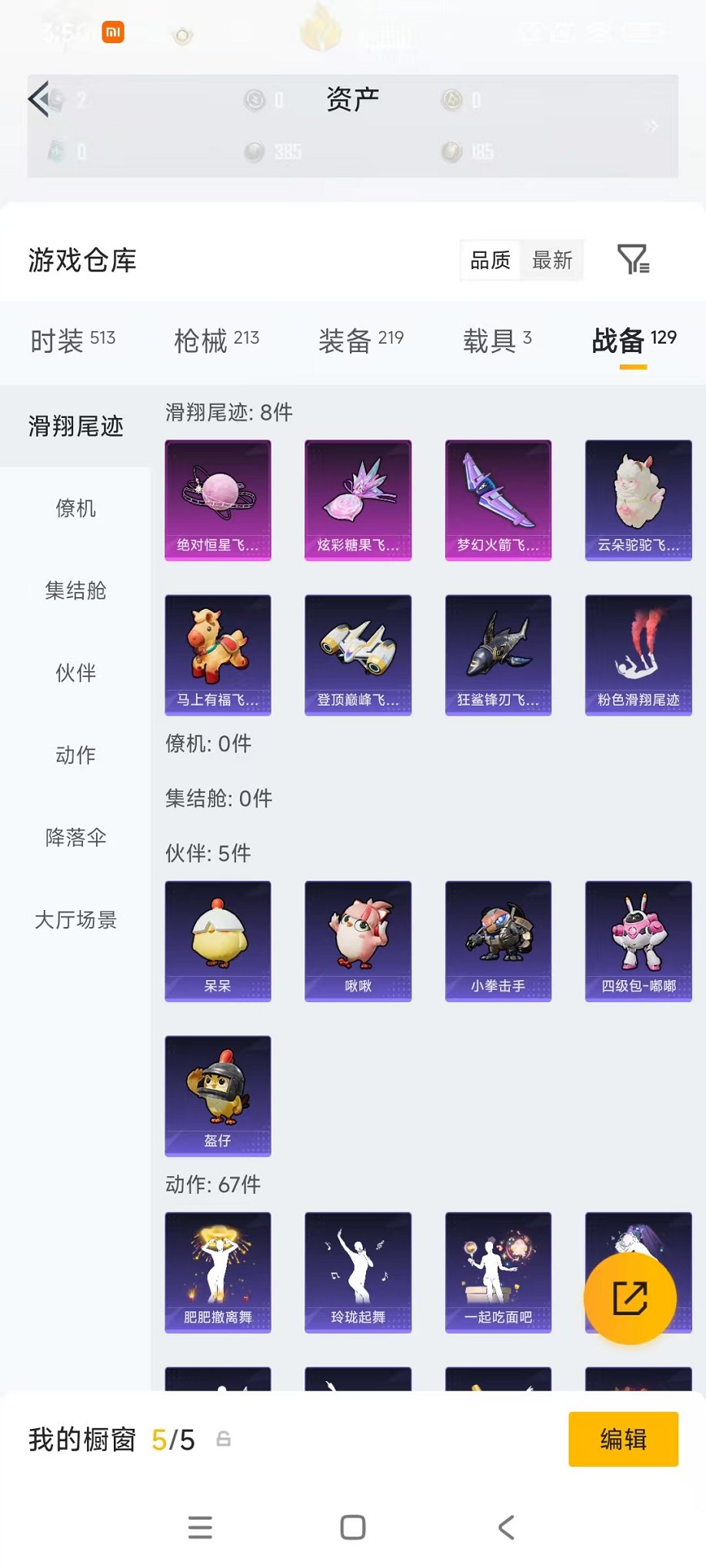Screen dimensions: 706x1568
Task: Select the 大厅场景 category in the sidebar
Action: [75, 920]
